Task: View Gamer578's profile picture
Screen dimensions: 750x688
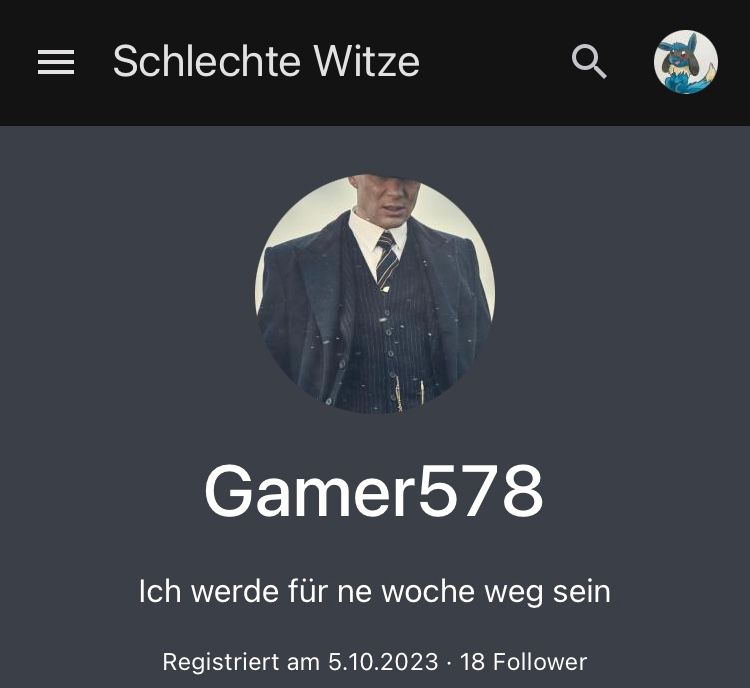Action: coord(375,295)
